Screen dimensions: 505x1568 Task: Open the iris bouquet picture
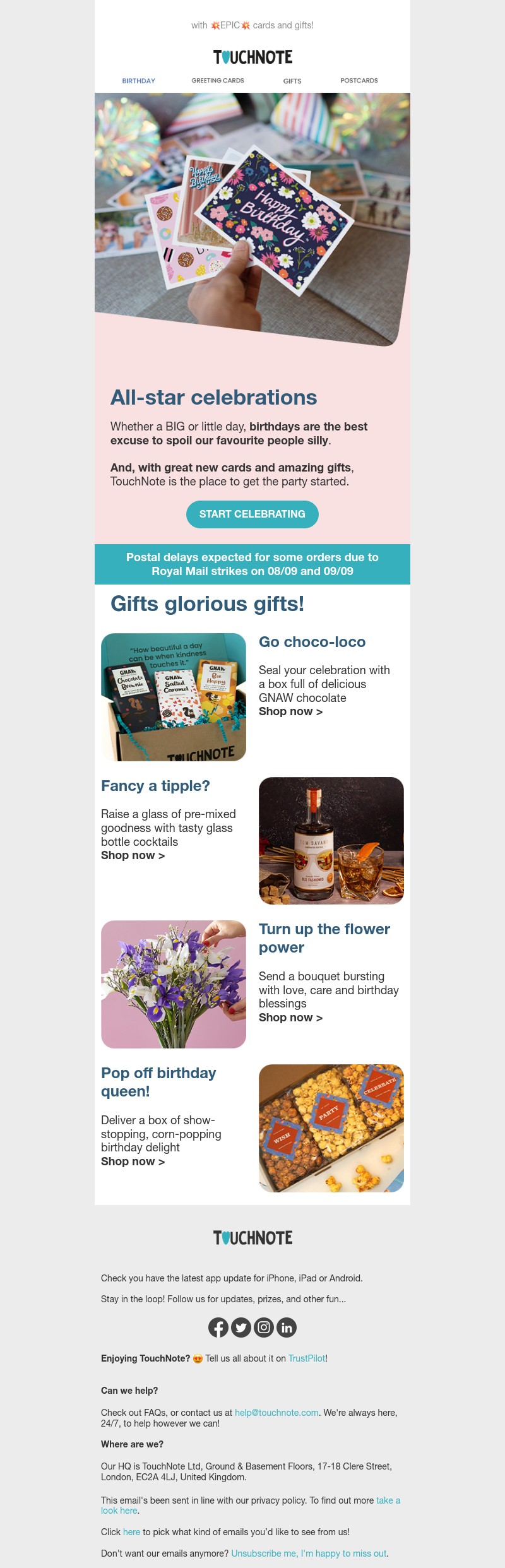click(x=174, y=984)
